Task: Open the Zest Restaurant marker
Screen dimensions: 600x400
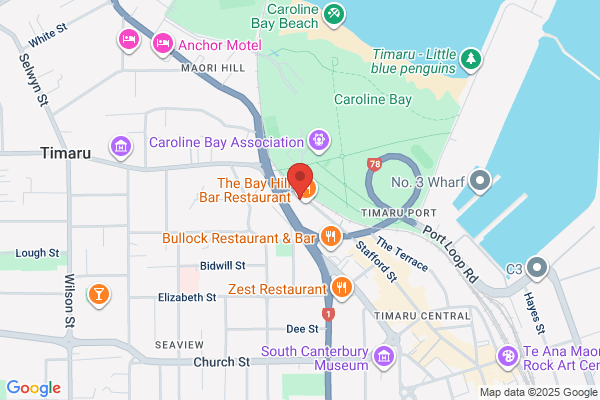Action: [342, 288]
